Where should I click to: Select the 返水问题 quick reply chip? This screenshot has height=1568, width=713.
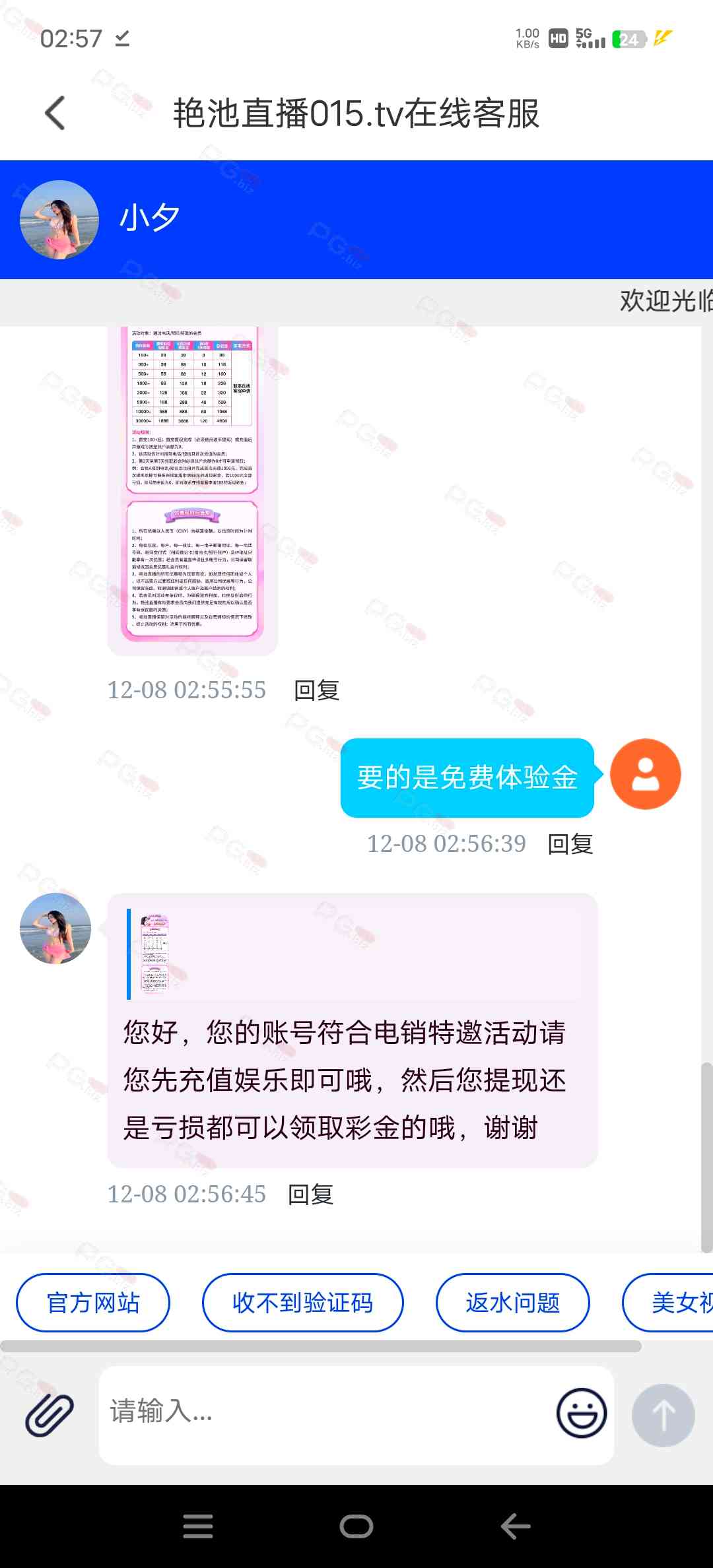pyautogui.click(x=512, y=1303)
